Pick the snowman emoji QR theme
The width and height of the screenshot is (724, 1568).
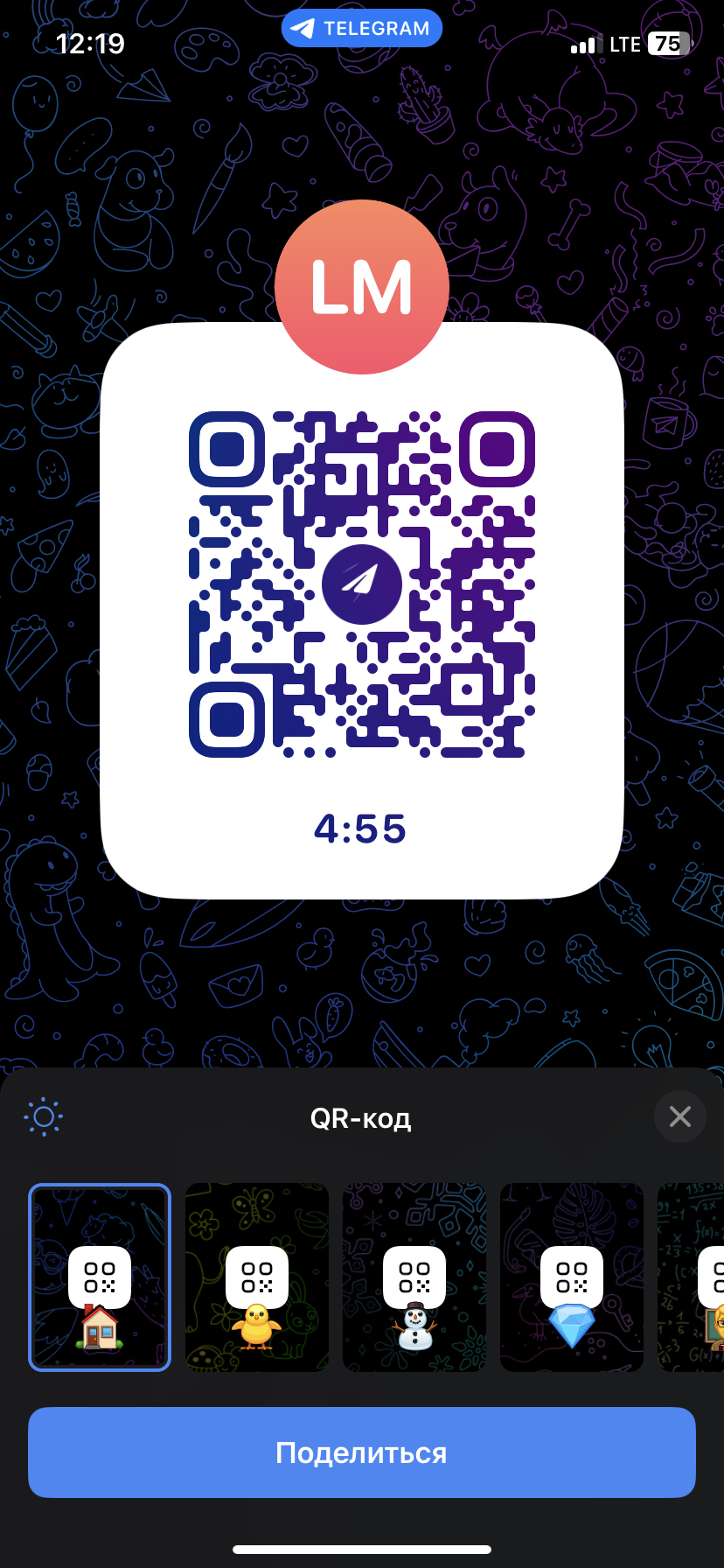pos(414,1277)
